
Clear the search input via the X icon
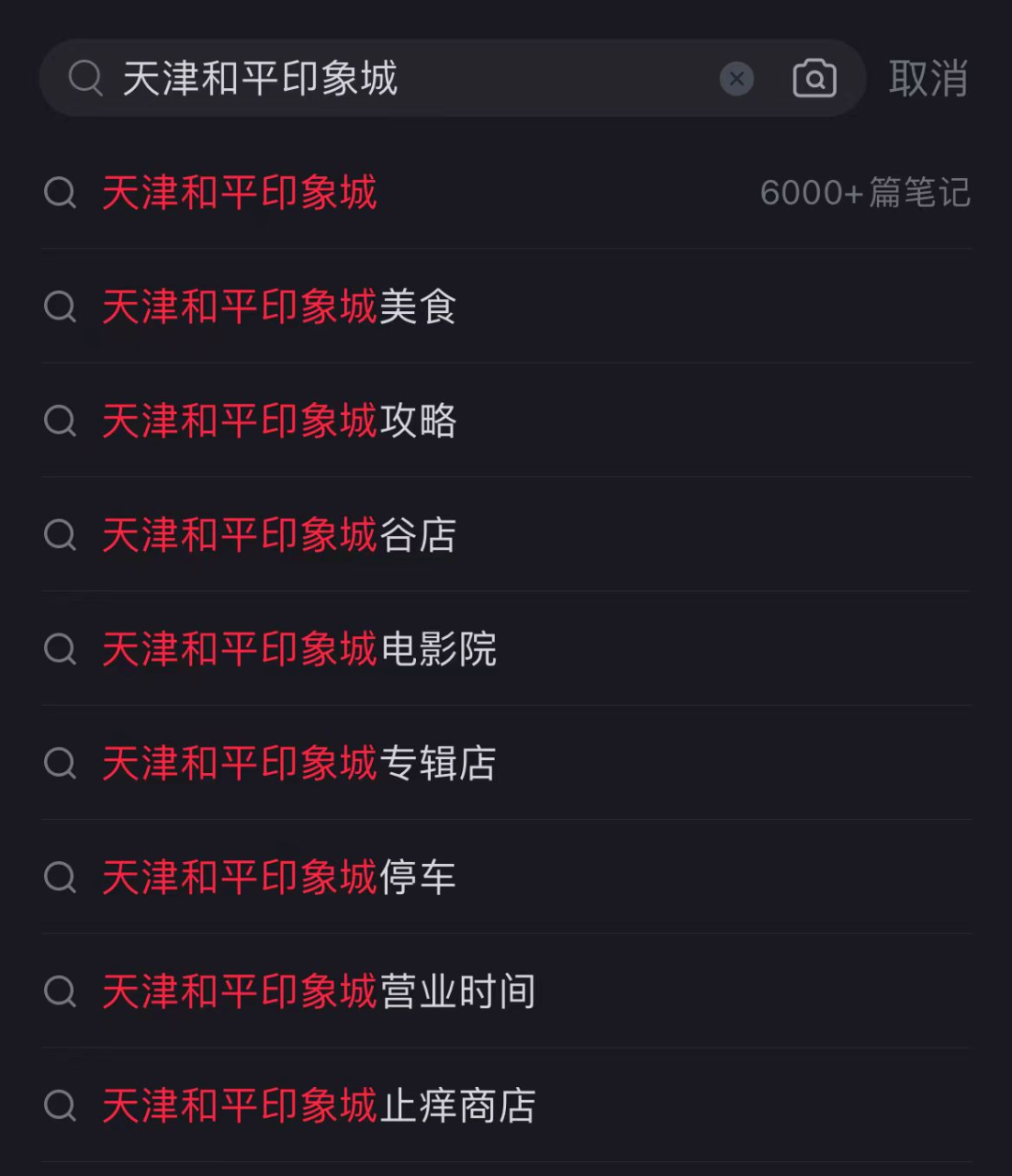tap(737, 79)
